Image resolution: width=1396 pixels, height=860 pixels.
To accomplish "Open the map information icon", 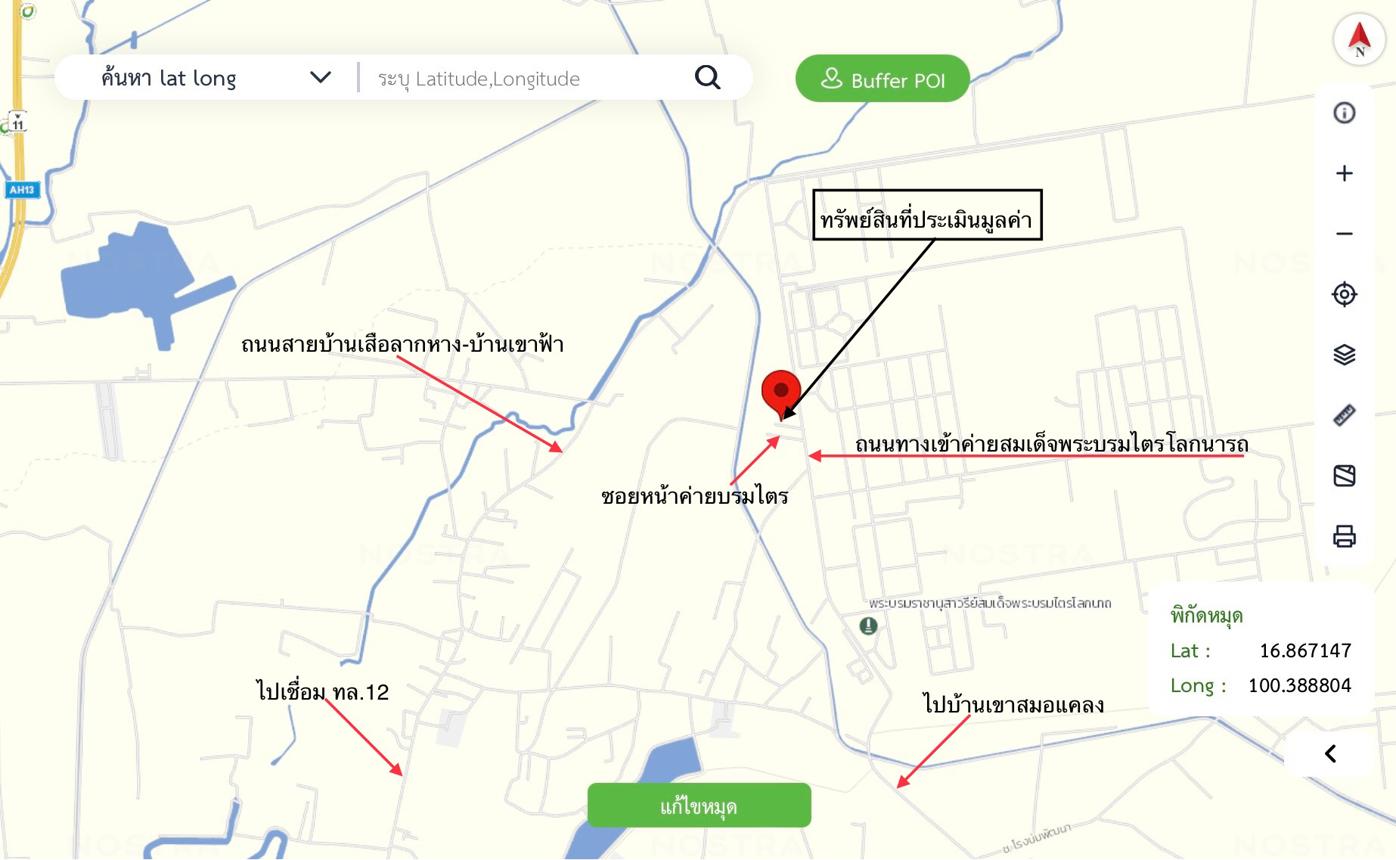I will 1344,112.
